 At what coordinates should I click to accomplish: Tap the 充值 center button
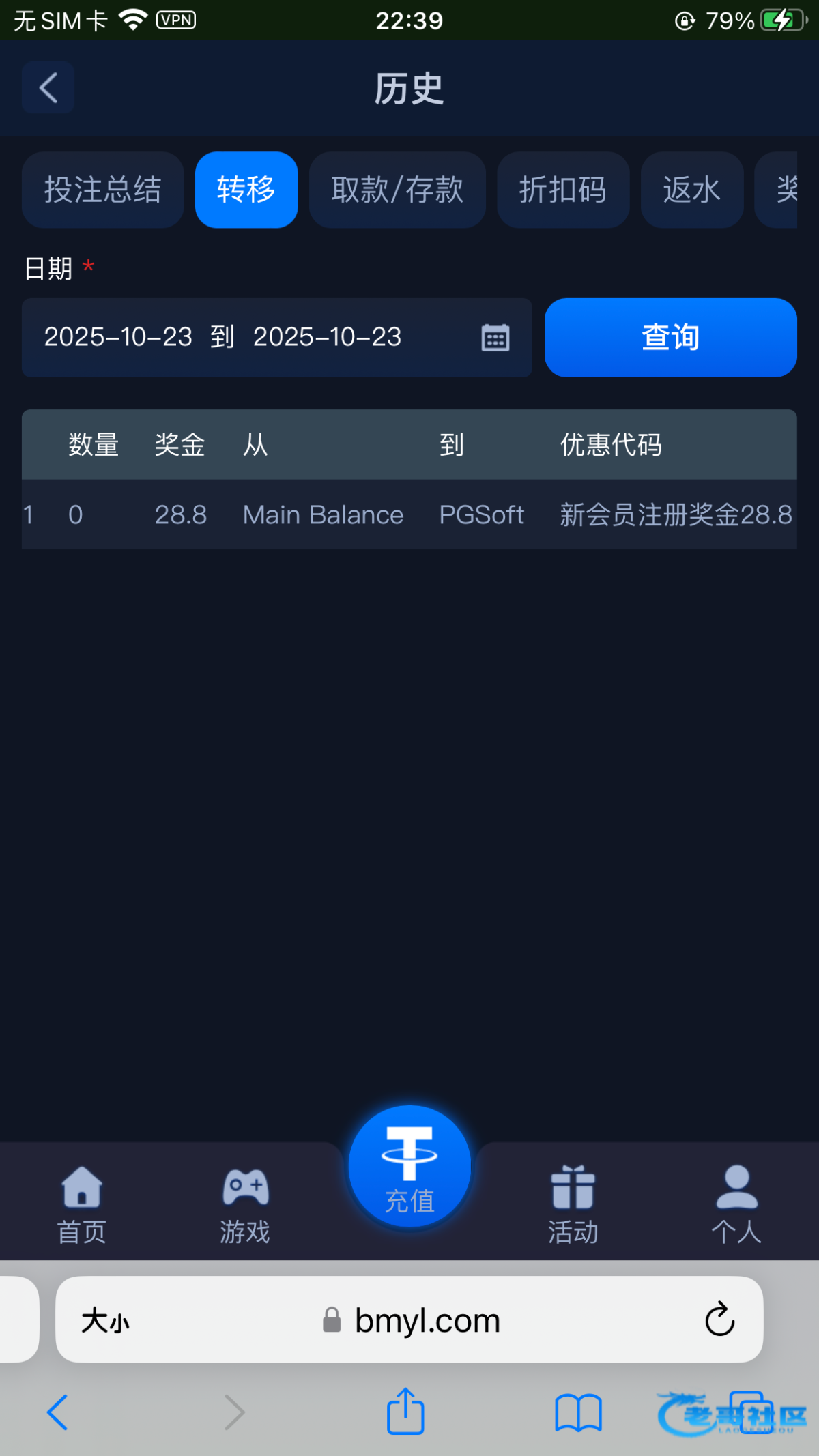coord(409,1168)
